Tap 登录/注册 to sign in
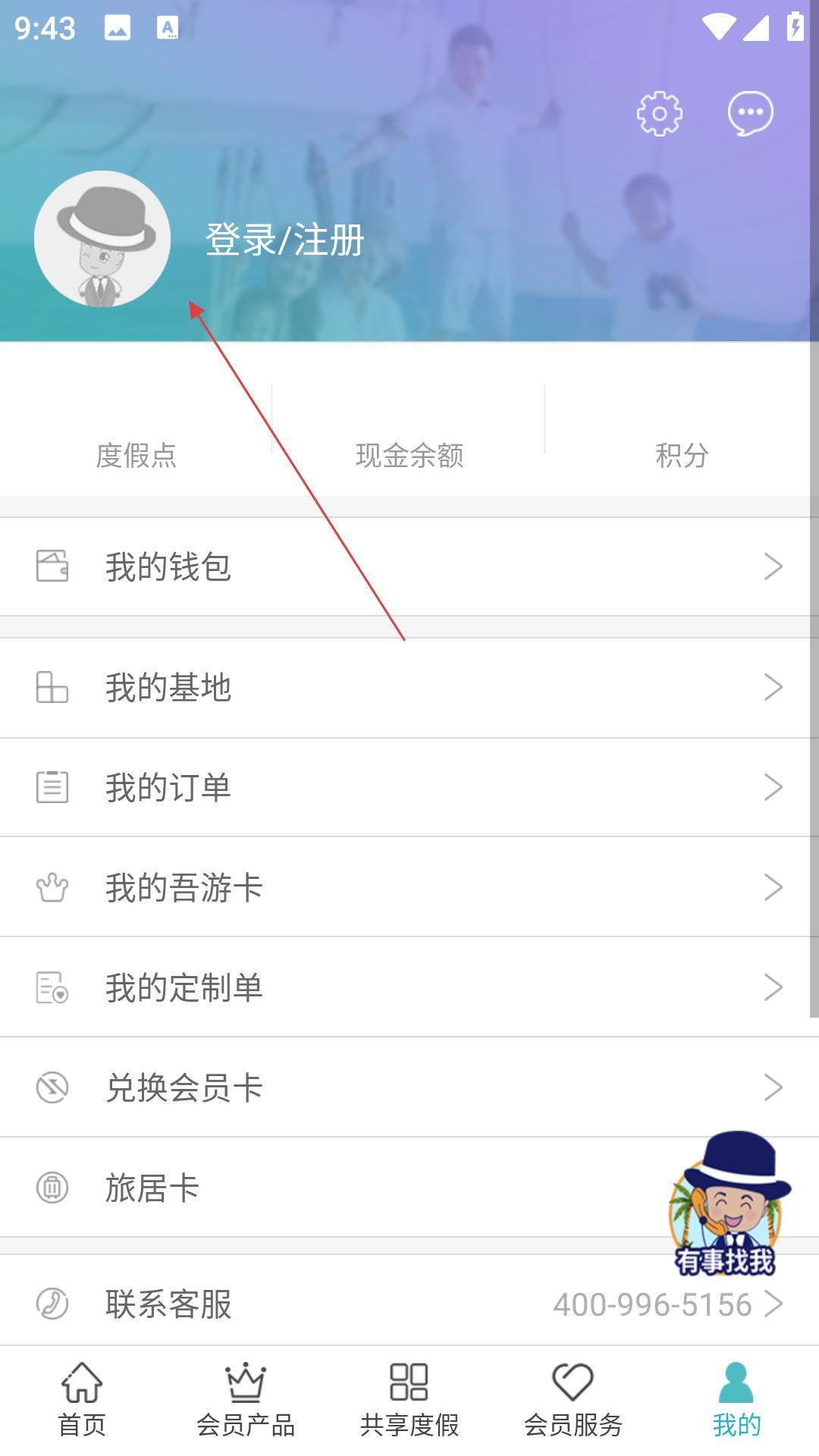The width and height of the screenshot is (819, 1456). pos(285,240)
